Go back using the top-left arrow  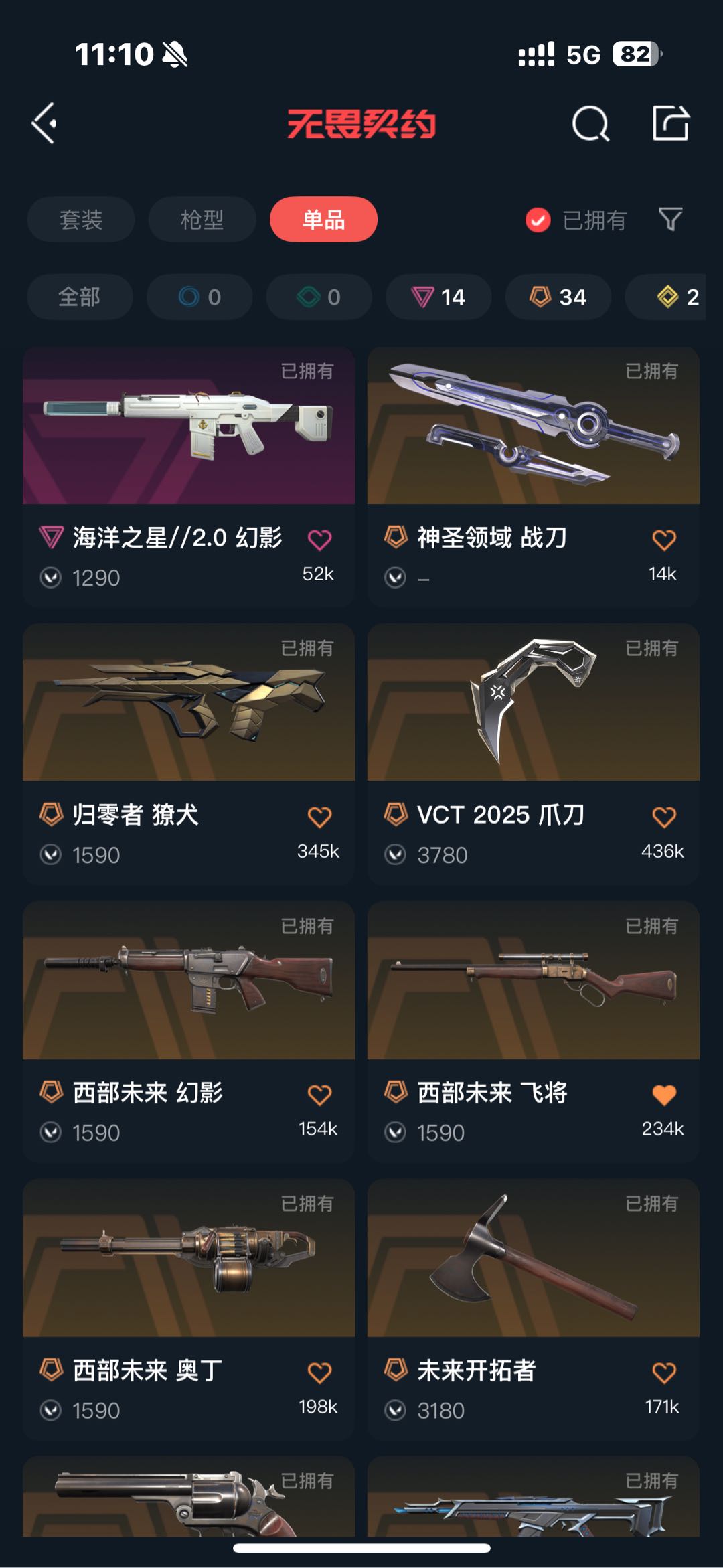coord(44,124)
